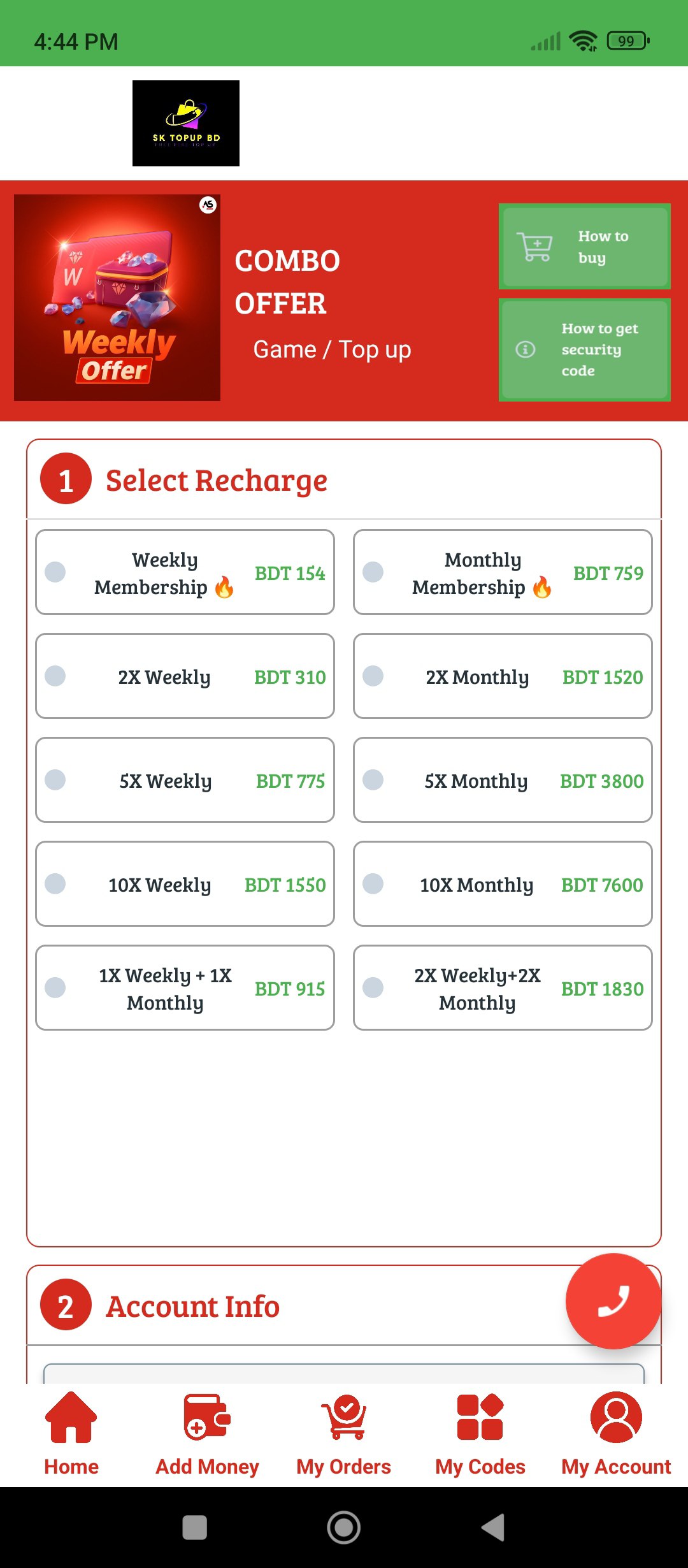This screenshot has height=1568, width=688.
Task: Choose 1X Weekly + 1X Monthly combo
Action: 185,988
